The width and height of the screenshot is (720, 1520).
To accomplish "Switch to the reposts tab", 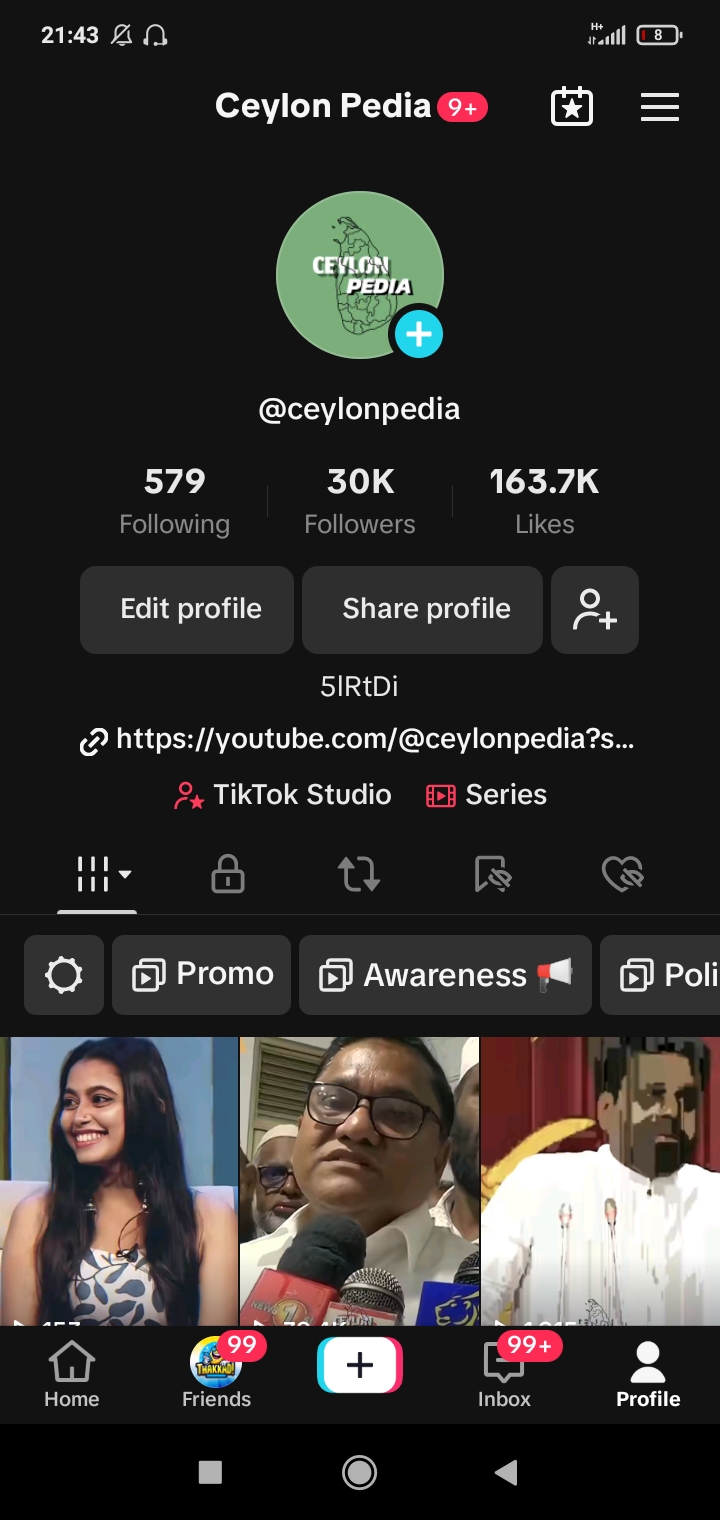I will 359,875.
